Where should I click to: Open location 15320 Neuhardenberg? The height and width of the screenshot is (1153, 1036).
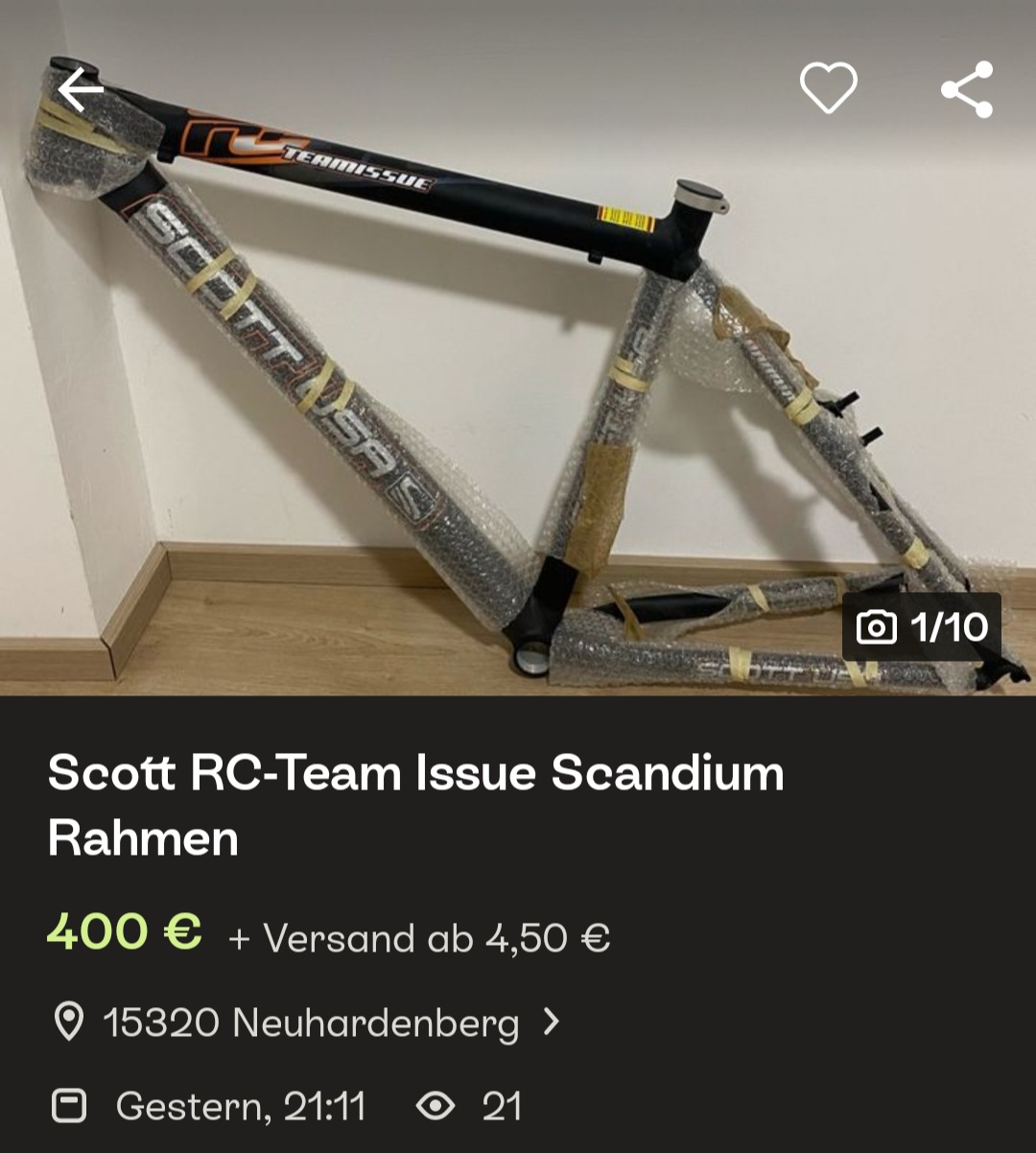[311, 1023]
